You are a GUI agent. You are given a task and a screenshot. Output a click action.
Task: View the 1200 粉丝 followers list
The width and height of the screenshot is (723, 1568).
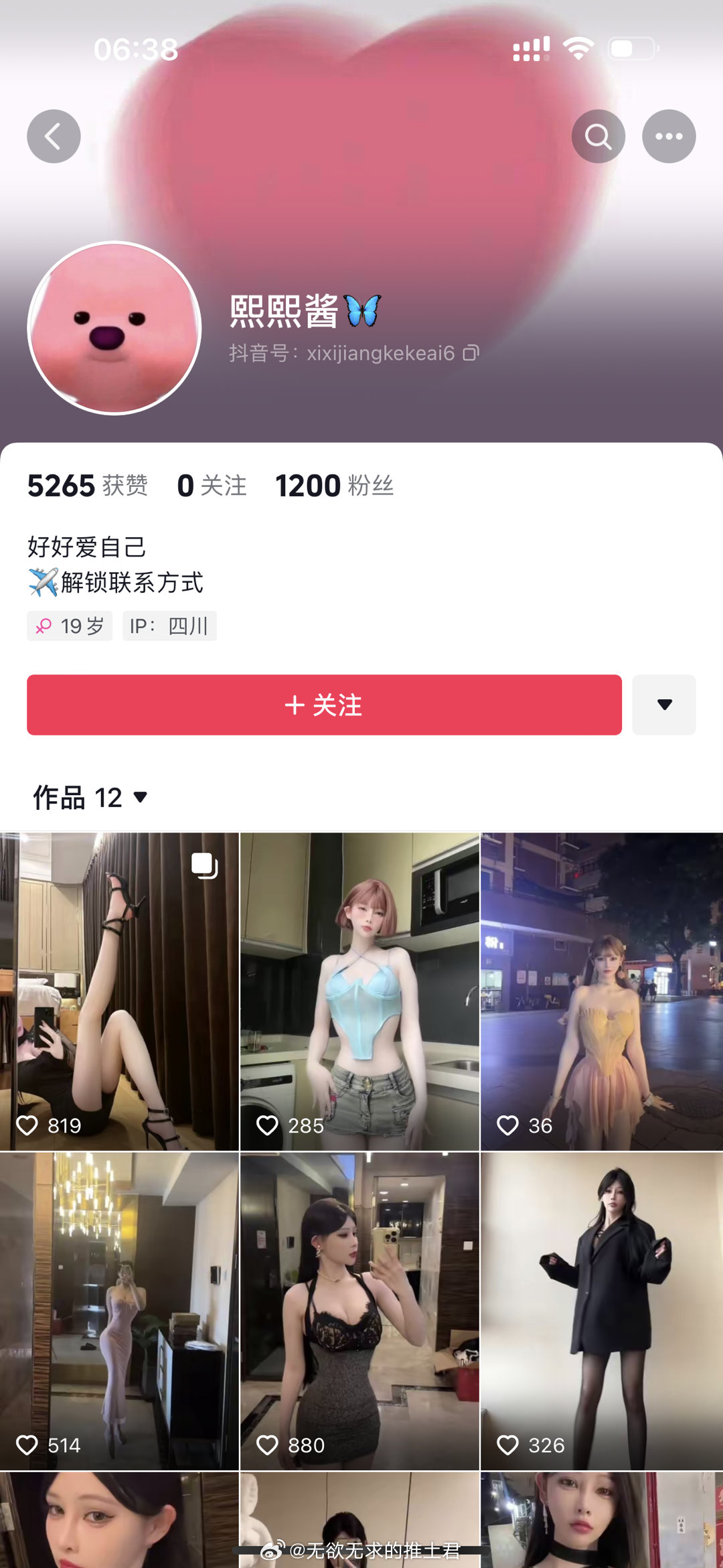coord(334,486)
